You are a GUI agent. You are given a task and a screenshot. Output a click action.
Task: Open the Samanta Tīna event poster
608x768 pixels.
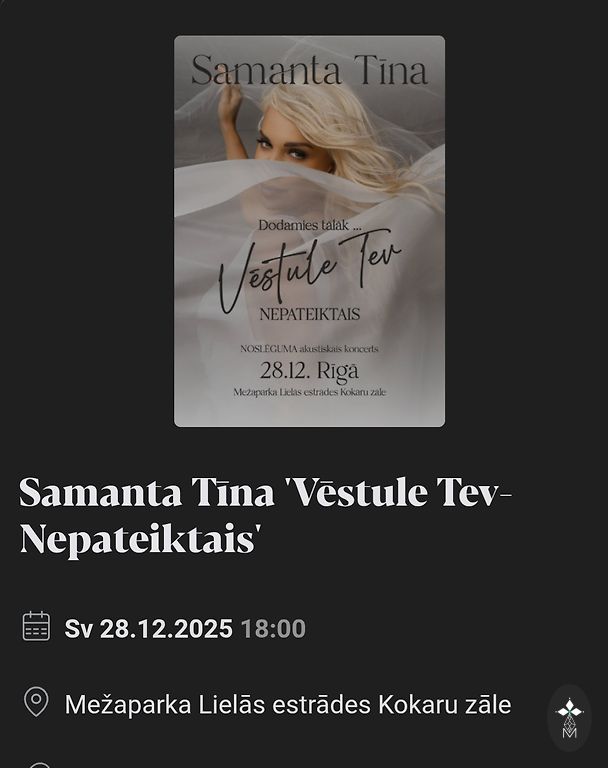tap(309, 231)
